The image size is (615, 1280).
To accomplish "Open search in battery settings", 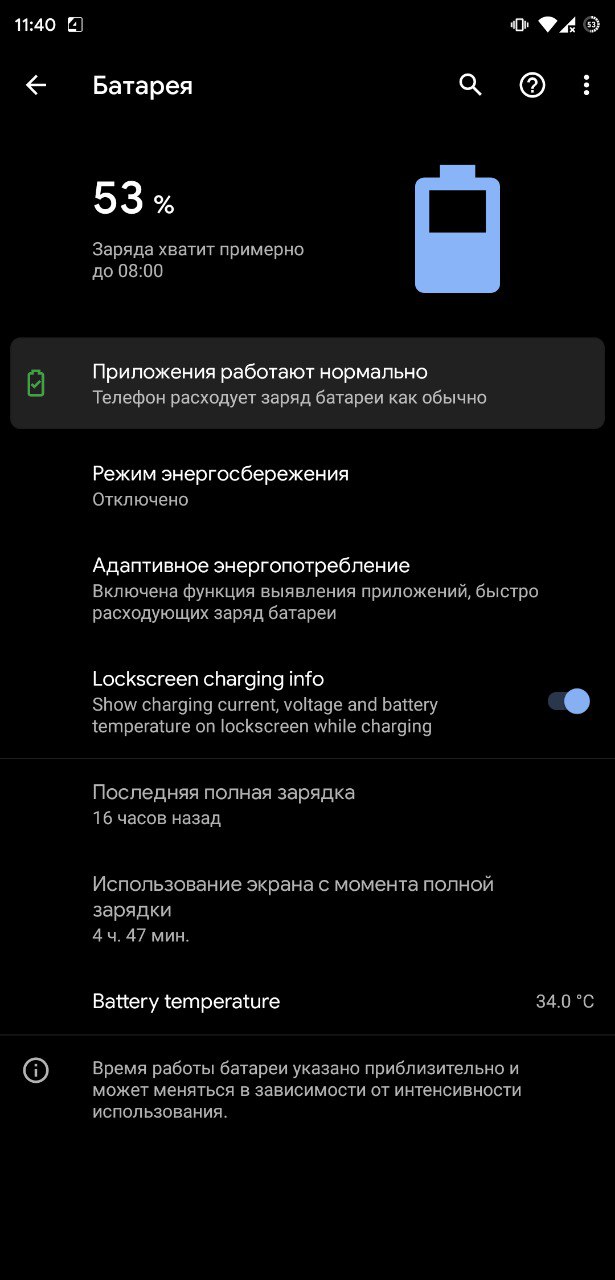I will pos(470,86).
